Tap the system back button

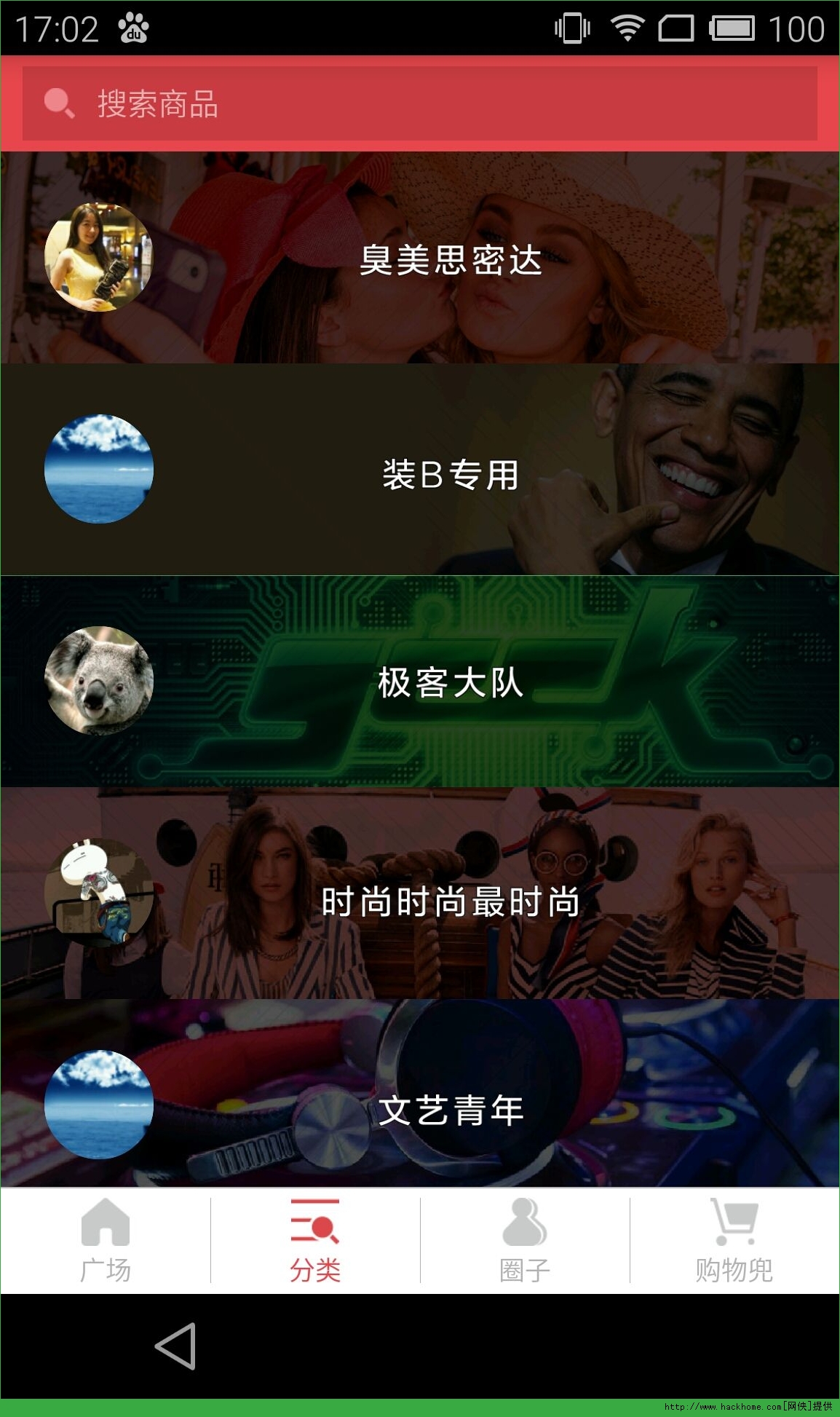click(x=175, y=1346)
